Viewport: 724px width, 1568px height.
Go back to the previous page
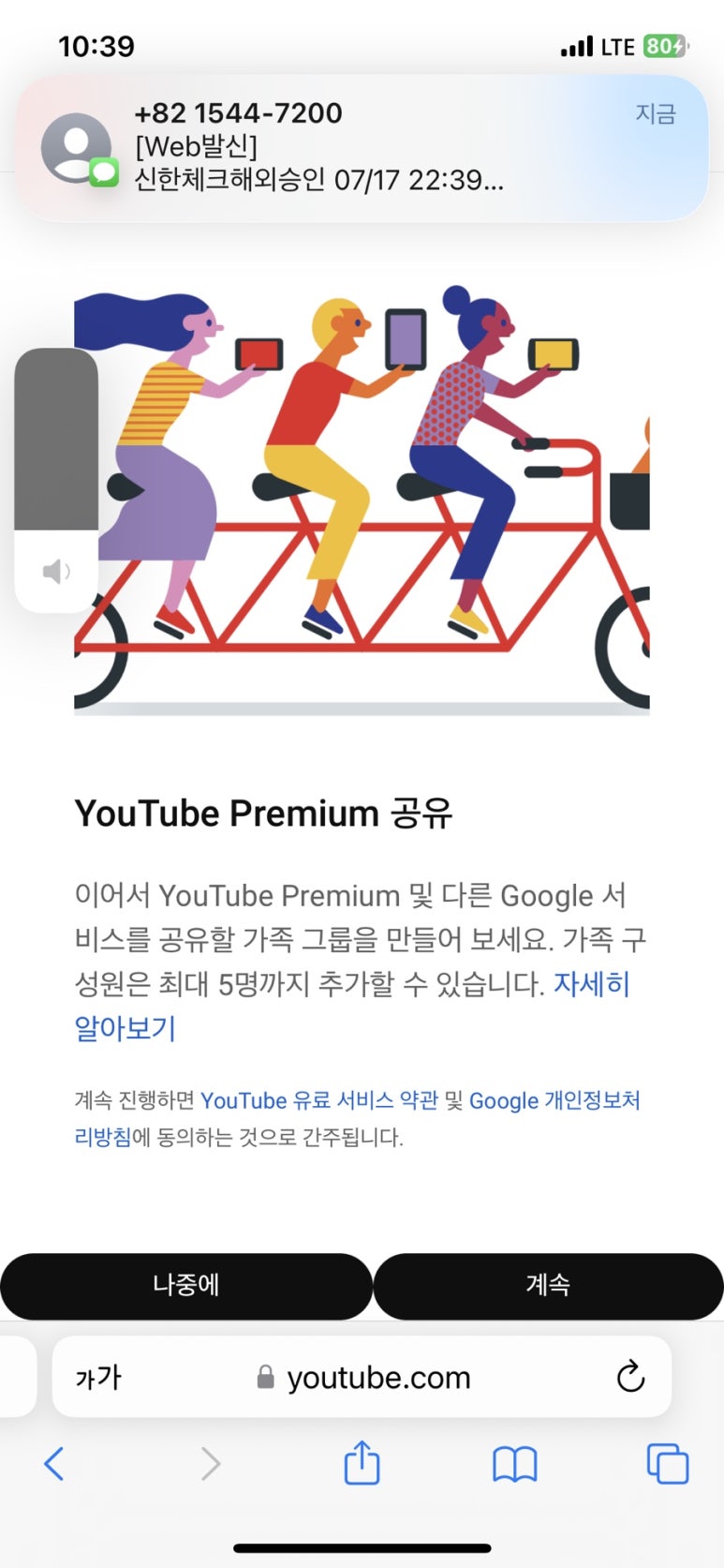(x=54, y=1463)
